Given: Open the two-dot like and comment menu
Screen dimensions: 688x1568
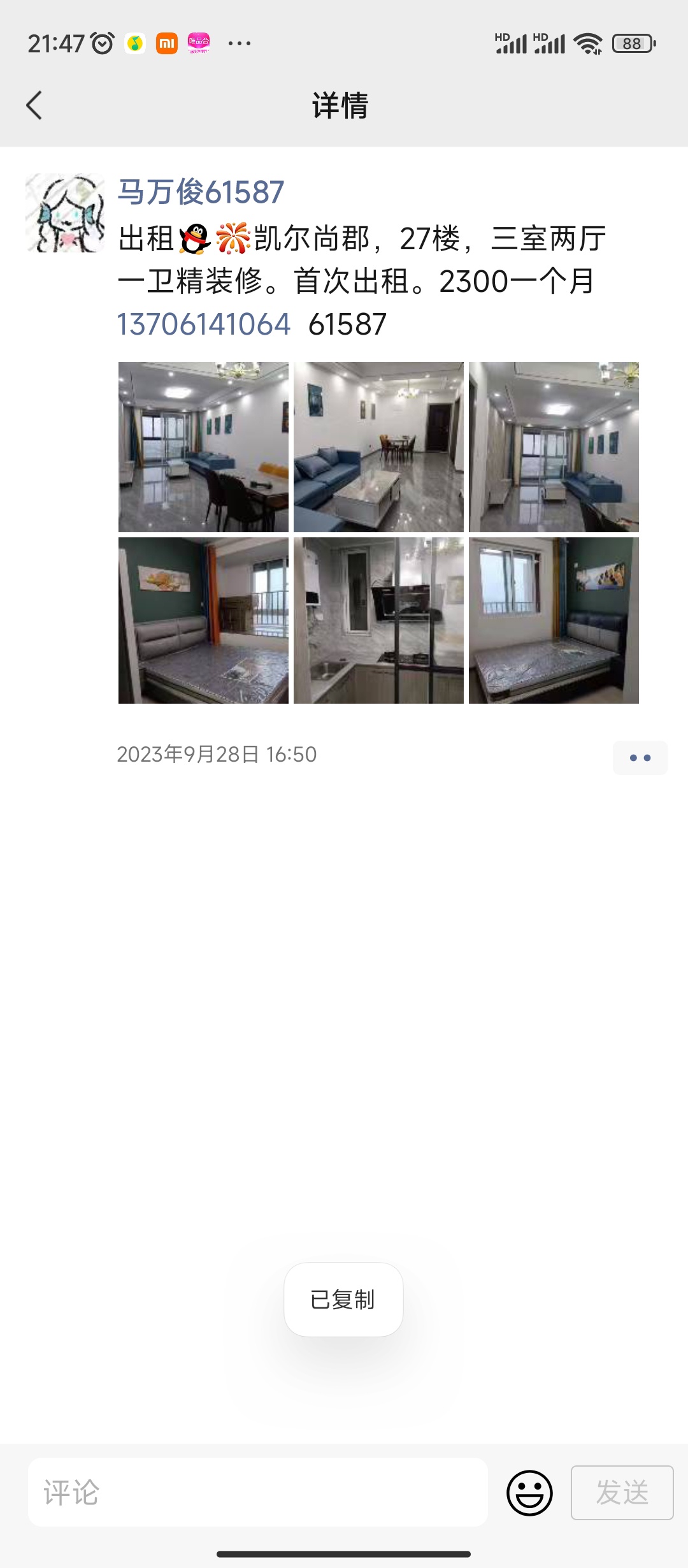Looking at the screenshot, I should 640,758.
